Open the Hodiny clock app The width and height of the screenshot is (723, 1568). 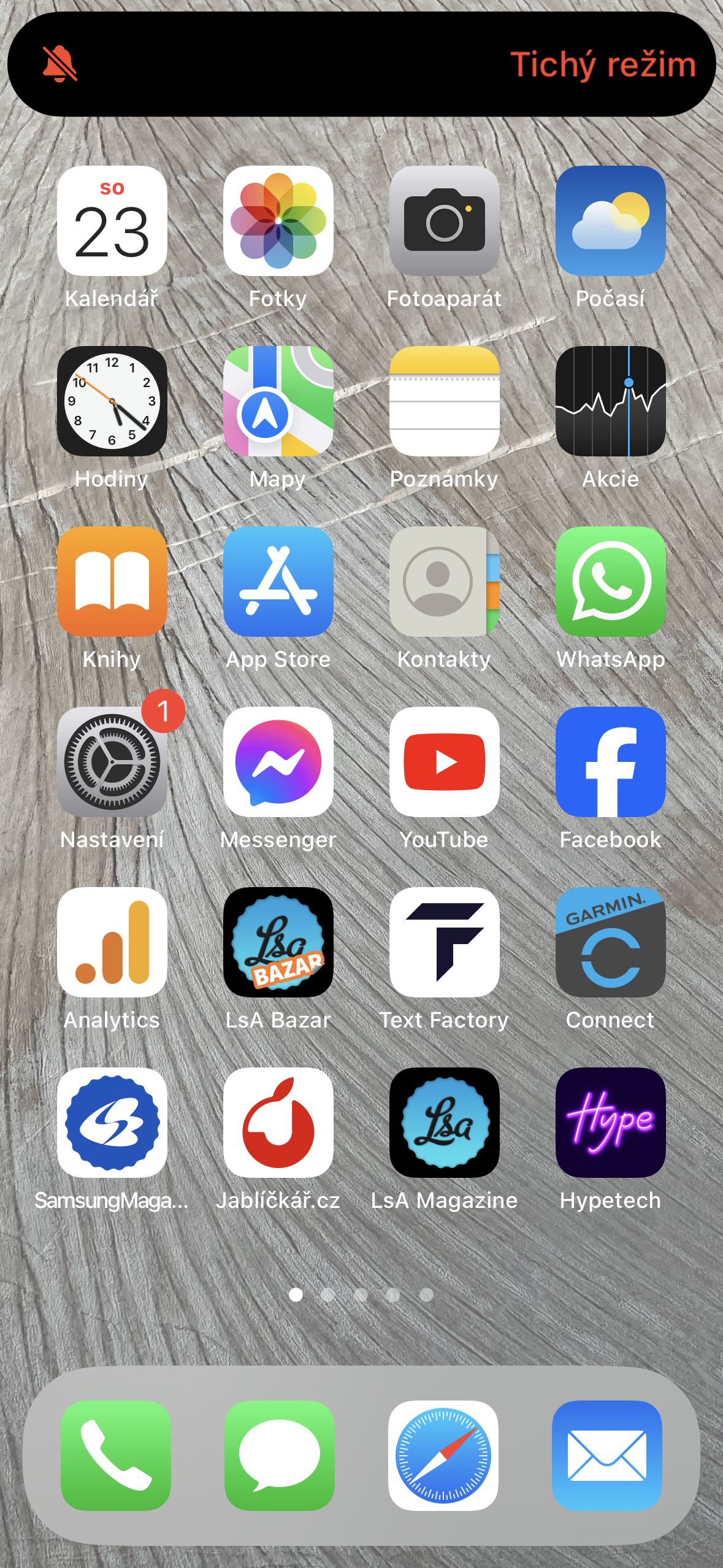[x=112, y=402]
